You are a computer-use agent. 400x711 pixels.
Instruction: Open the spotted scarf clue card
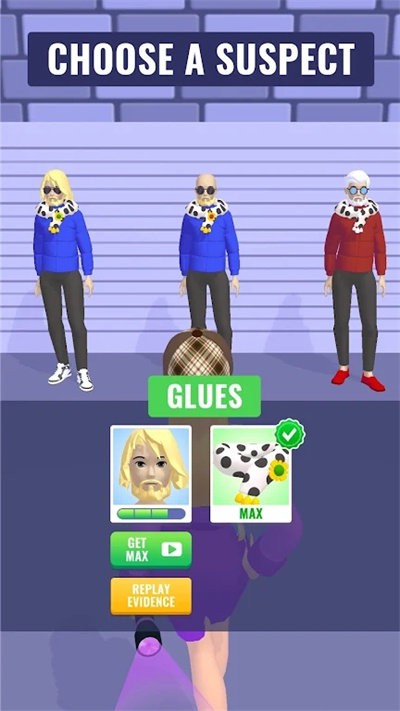tap(251, 474)
